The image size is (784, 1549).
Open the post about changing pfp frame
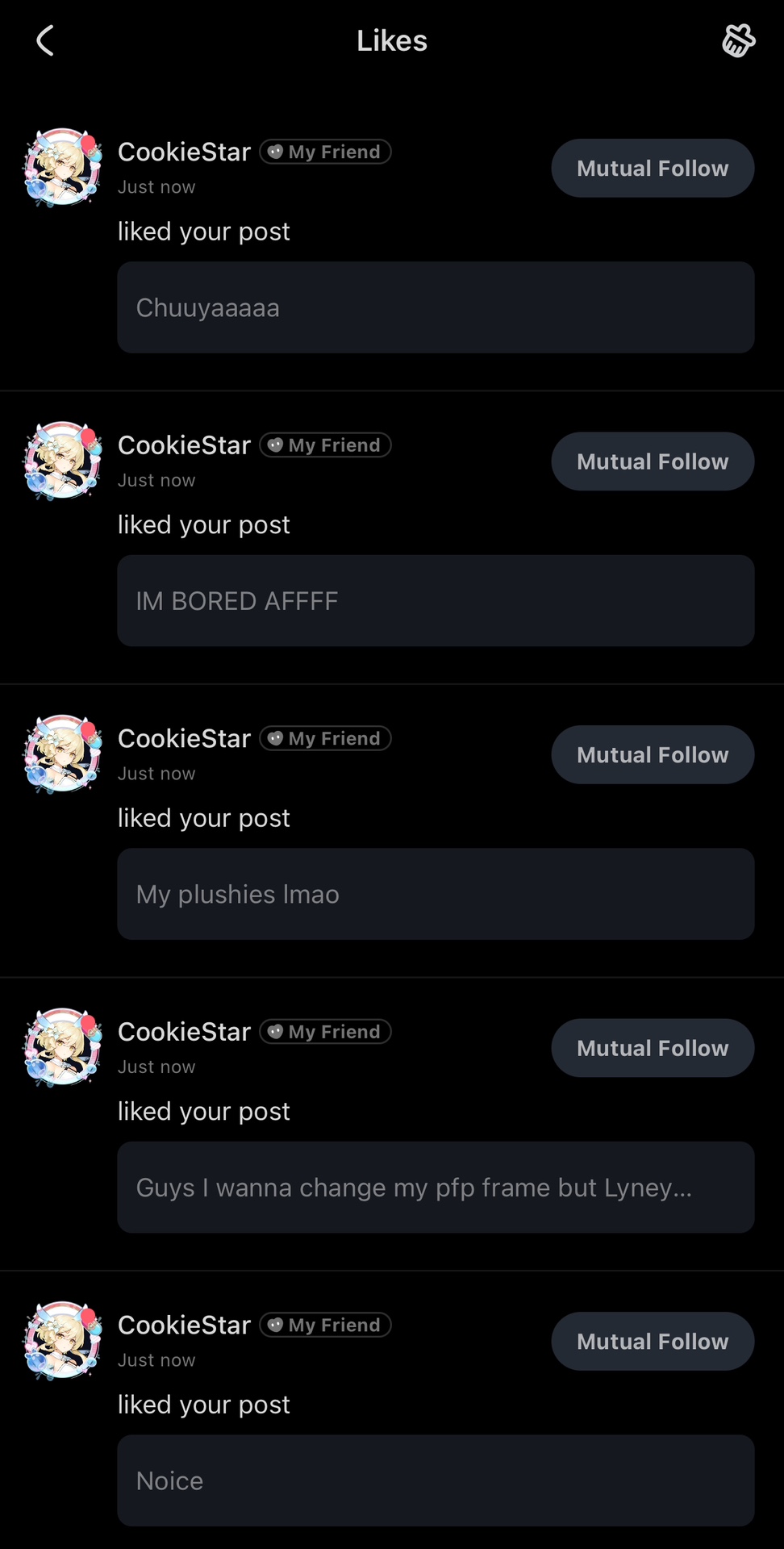(x=436, y=1187)
